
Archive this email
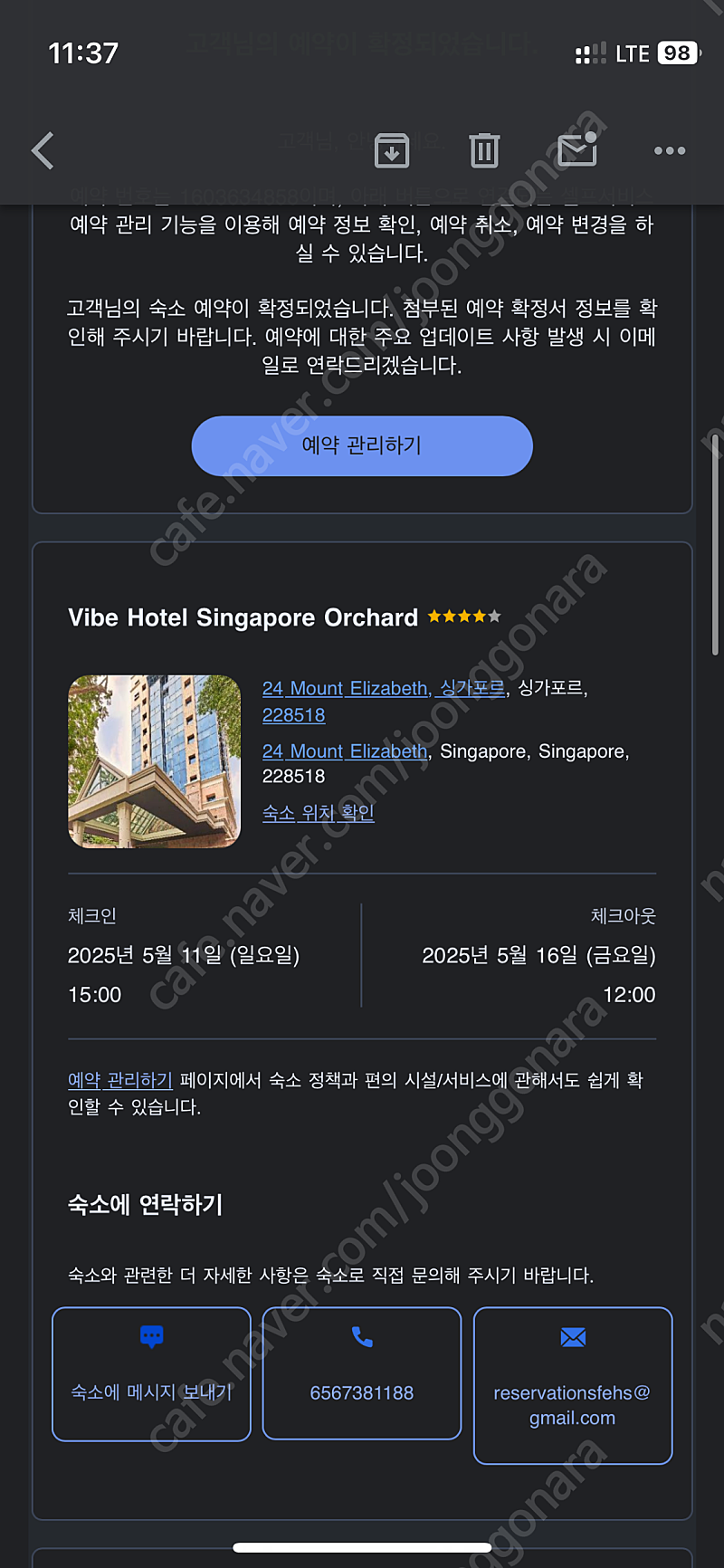tap(392, 150)
